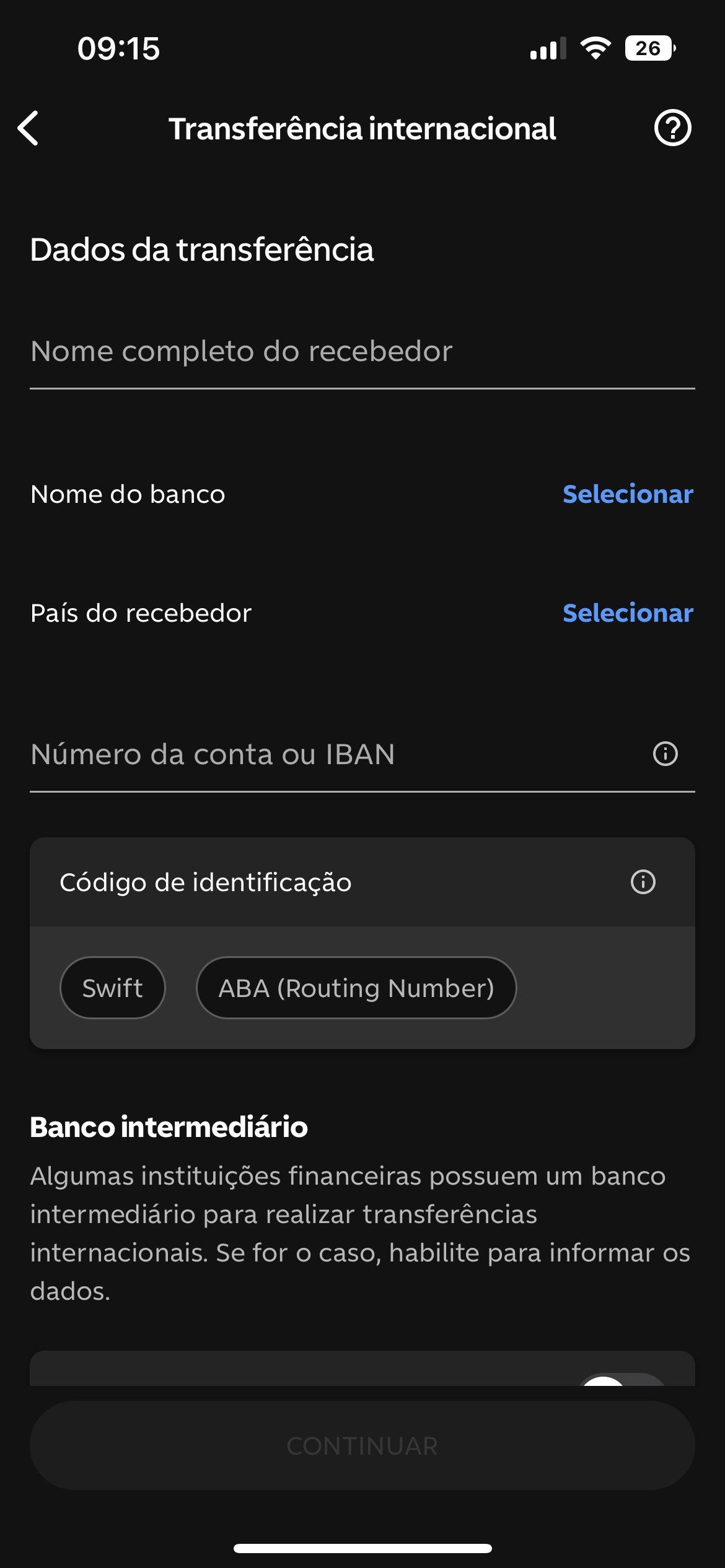This screenshot has width=725, height=1568.
Task: Enter the receiver's full name field
Action: (362, 352)
